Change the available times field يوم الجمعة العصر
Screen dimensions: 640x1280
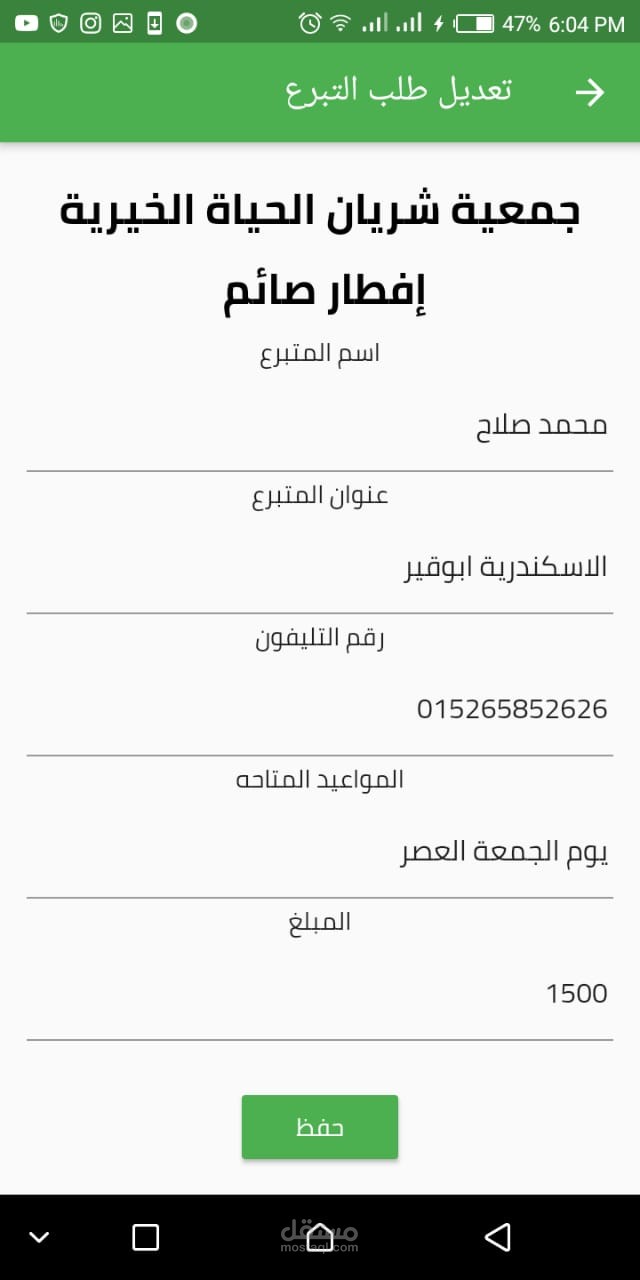pos(320,852)
